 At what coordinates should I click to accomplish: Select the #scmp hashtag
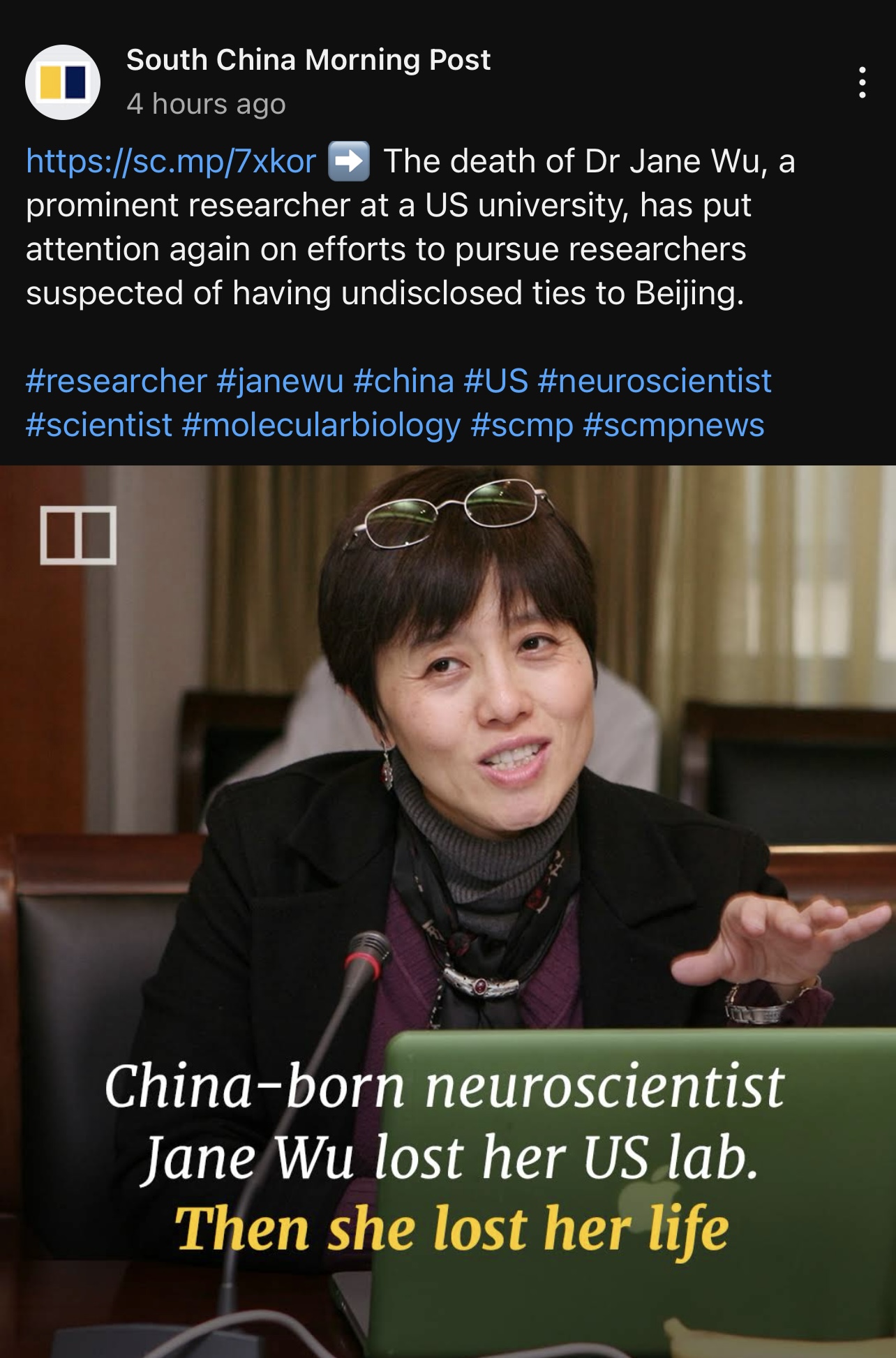(x=522, y=425)
